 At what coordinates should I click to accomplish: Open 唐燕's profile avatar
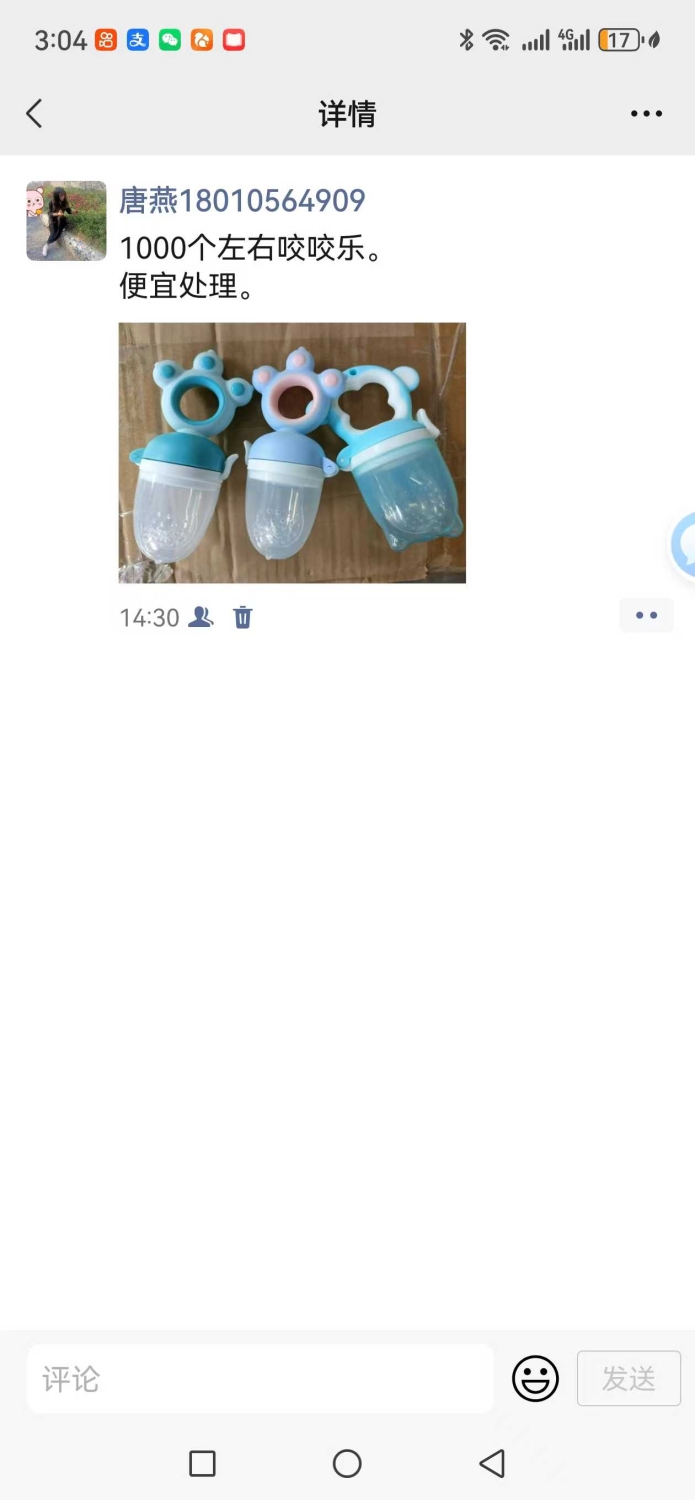click(x=66, y=221)
